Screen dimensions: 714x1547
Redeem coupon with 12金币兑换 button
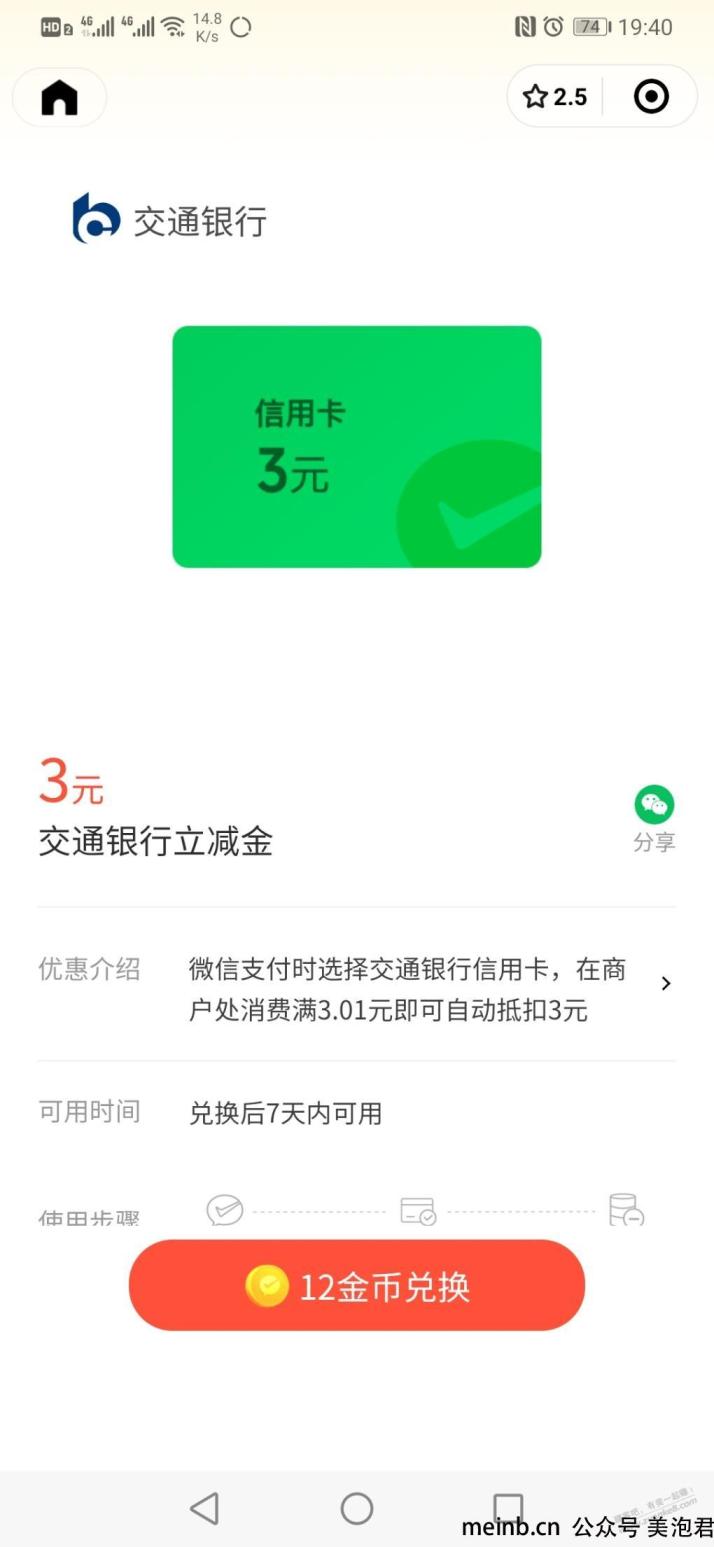click(357, 1285)
